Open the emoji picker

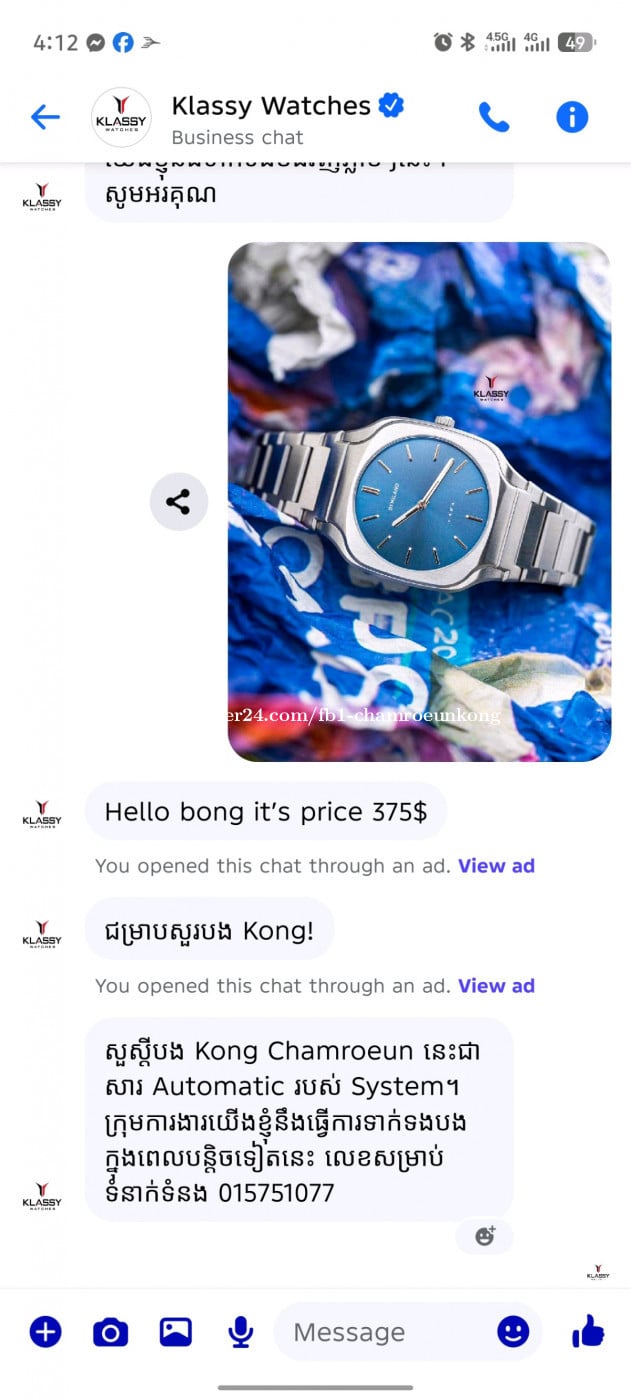513,1332
